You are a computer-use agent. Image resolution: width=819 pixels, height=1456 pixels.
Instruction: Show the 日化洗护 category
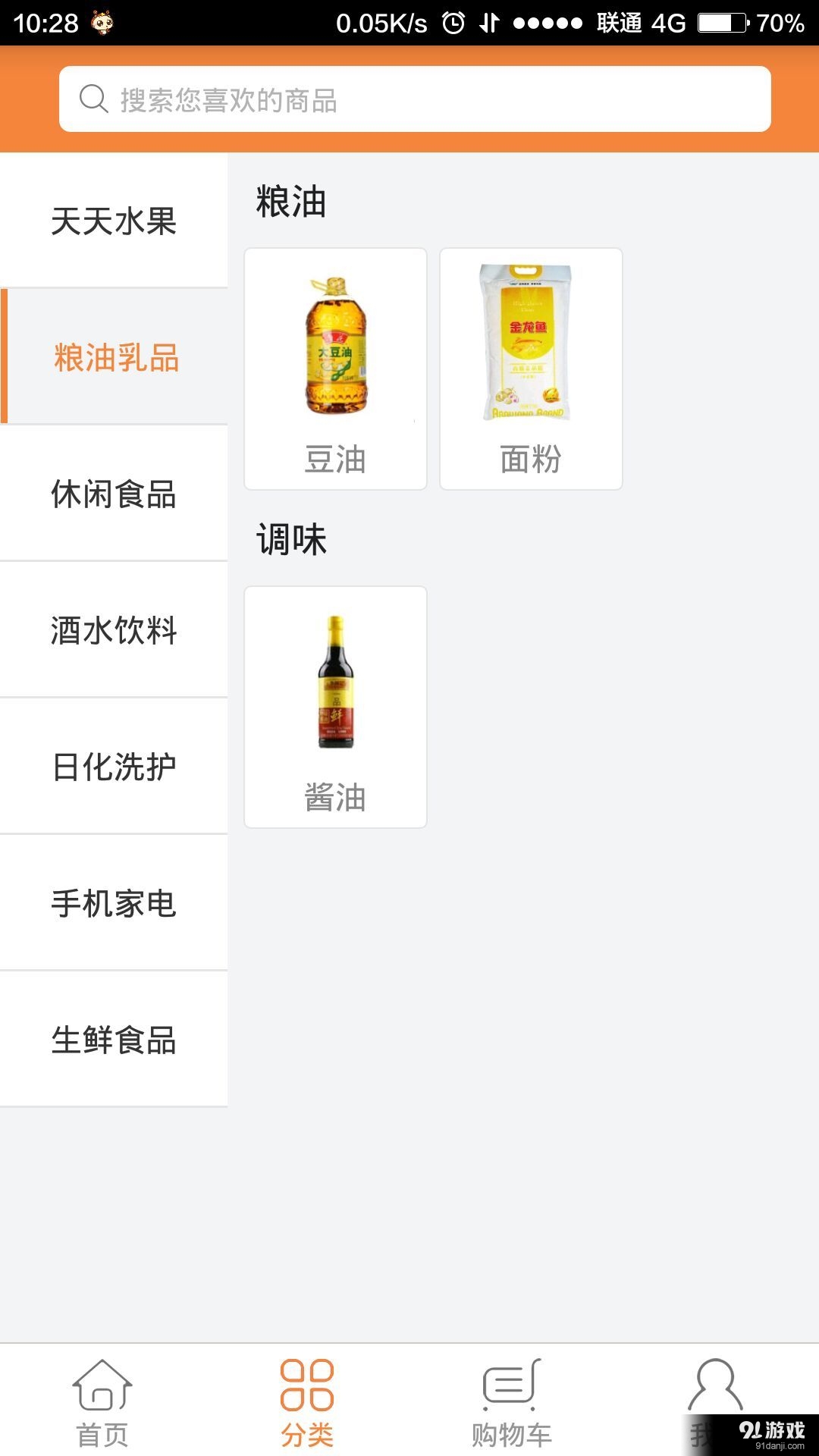(x=114, y=767)
